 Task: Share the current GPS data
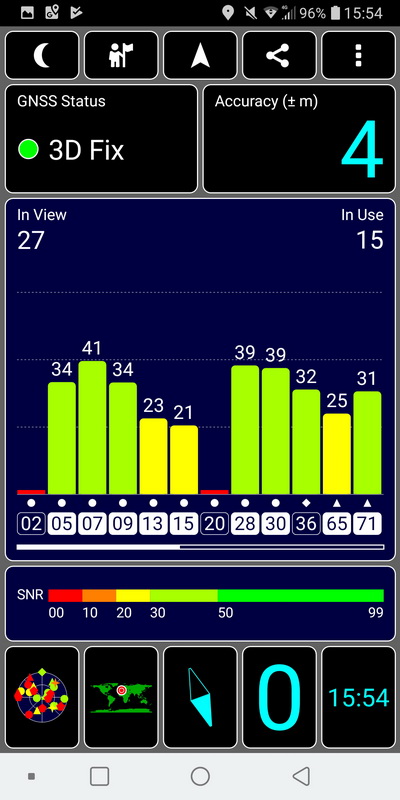pyautogui.click(x=279, y=55)
